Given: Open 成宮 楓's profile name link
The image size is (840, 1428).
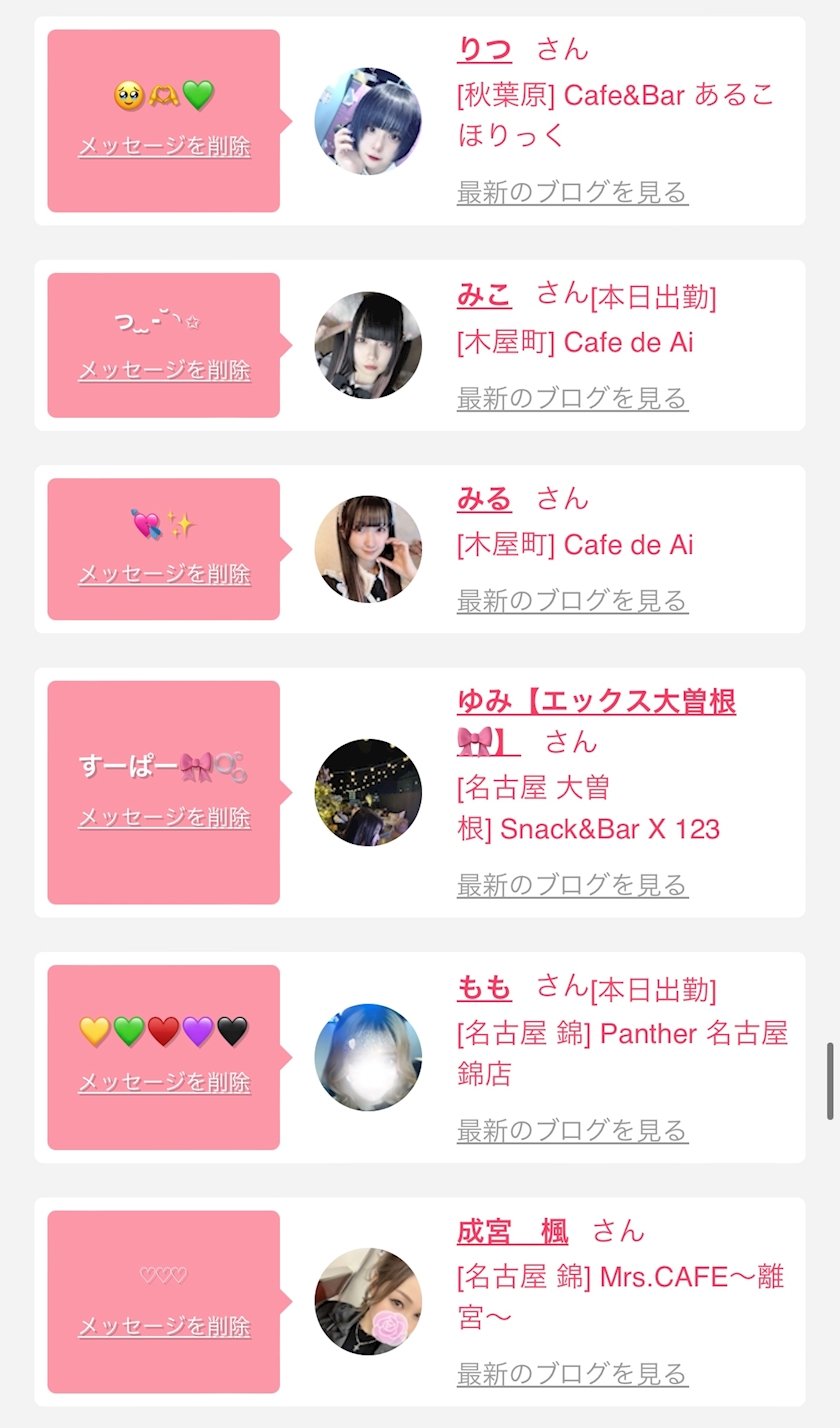Looking at the screenshot, I should [x=512, y=1231].
